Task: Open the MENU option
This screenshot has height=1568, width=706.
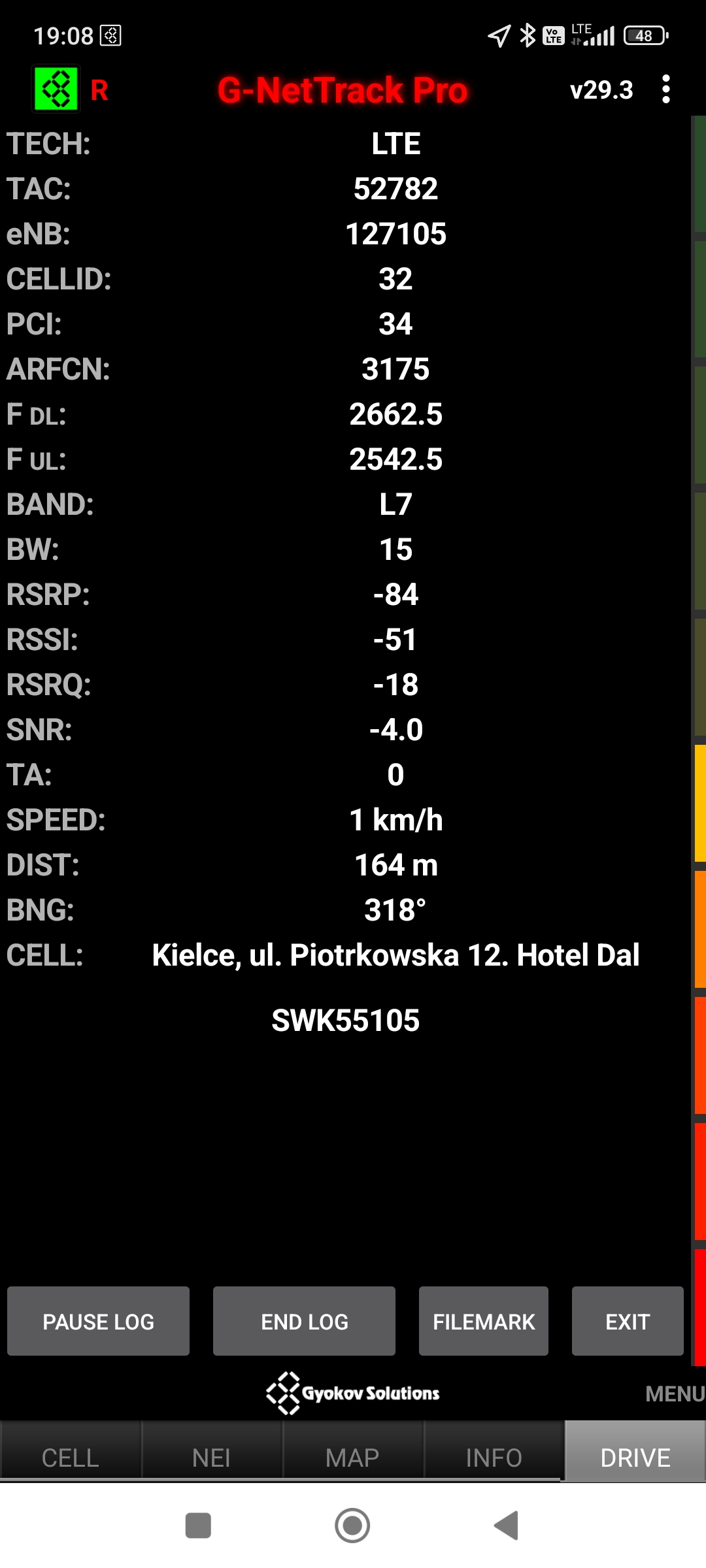Action: 675,1394
